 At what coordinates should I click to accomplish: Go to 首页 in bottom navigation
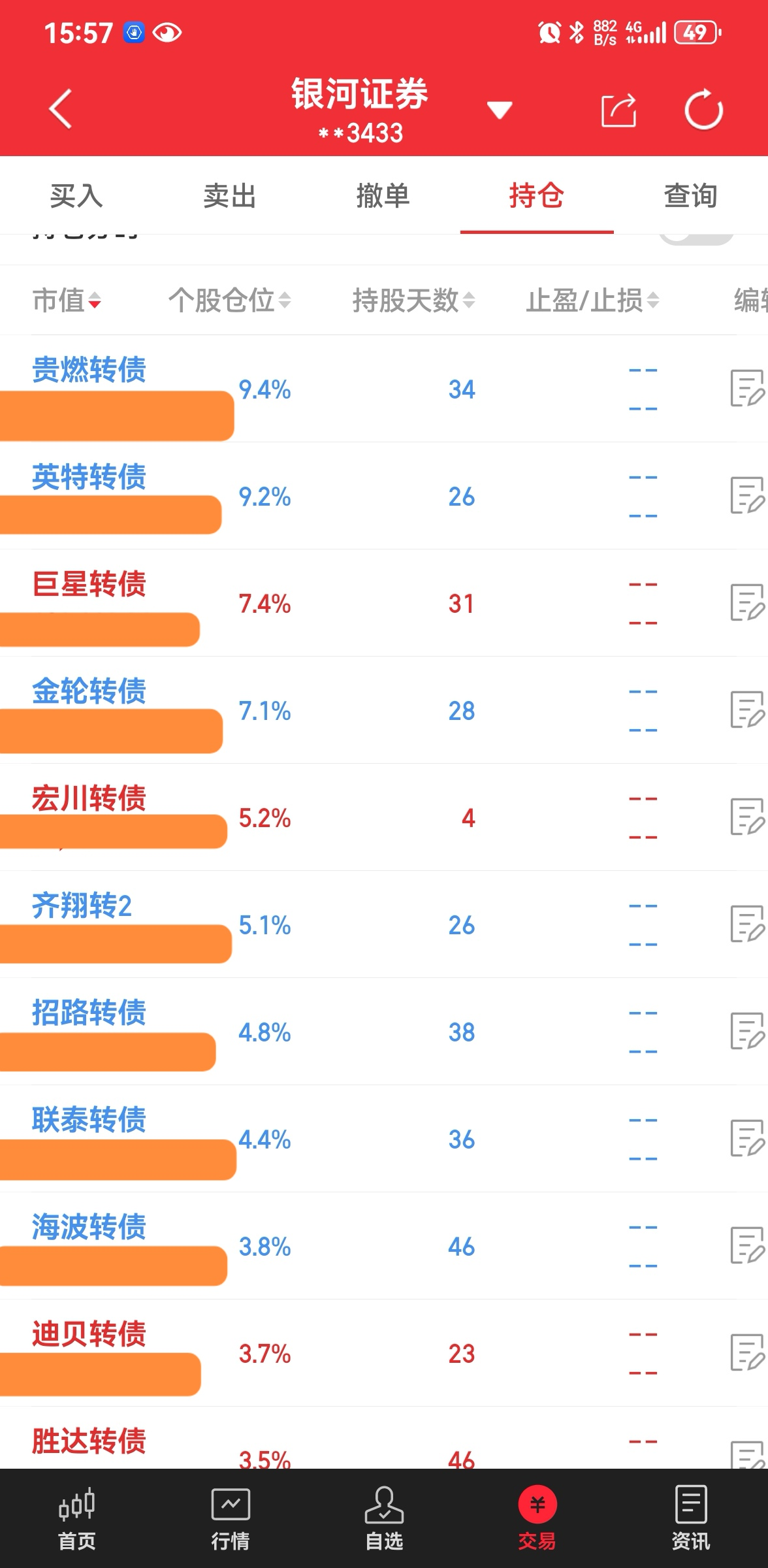coord(77,1519)
